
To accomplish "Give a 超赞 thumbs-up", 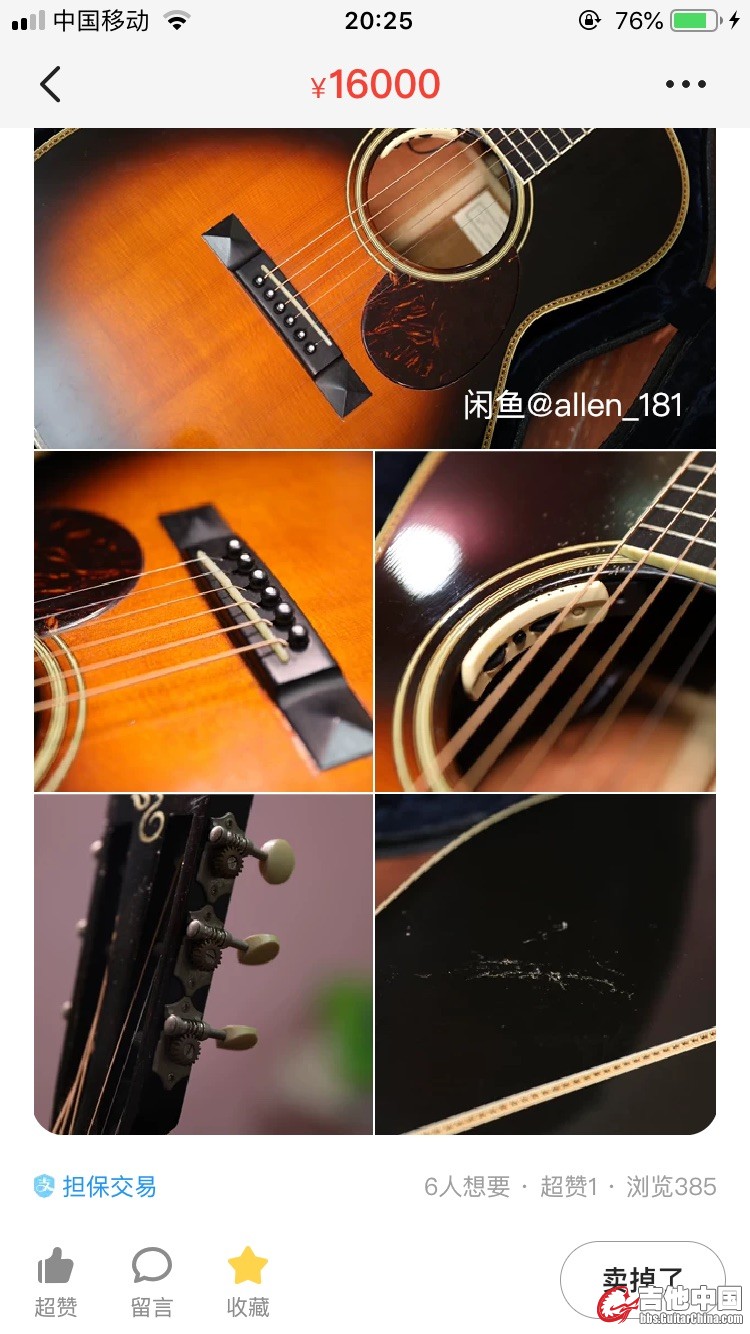I will tap(56, 1281).
